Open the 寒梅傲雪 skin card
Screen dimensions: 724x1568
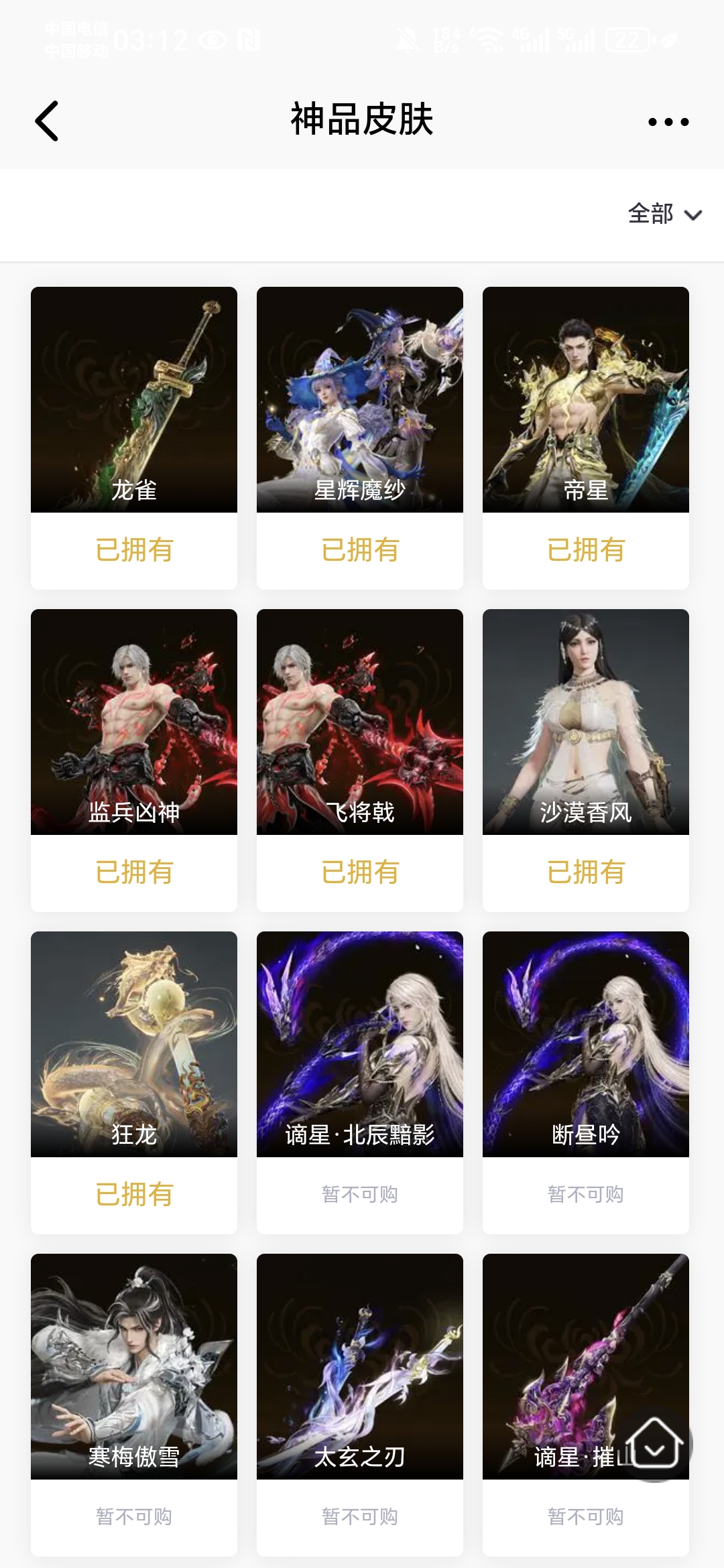pyautogui.click(x=134, y=1367)
